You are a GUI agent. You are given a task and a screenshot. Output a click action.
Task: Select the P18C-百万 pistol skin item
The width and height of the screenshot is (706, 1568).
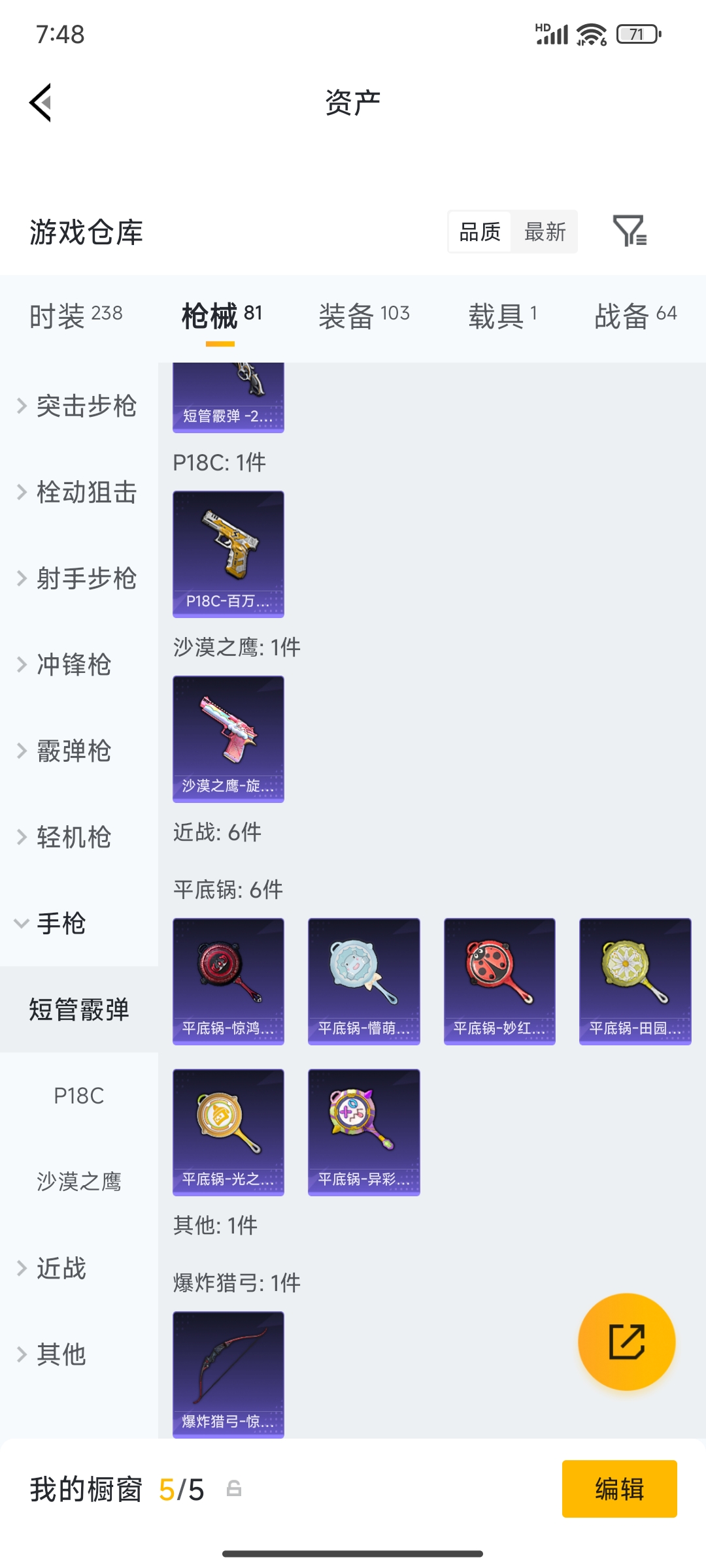(228, 553)
